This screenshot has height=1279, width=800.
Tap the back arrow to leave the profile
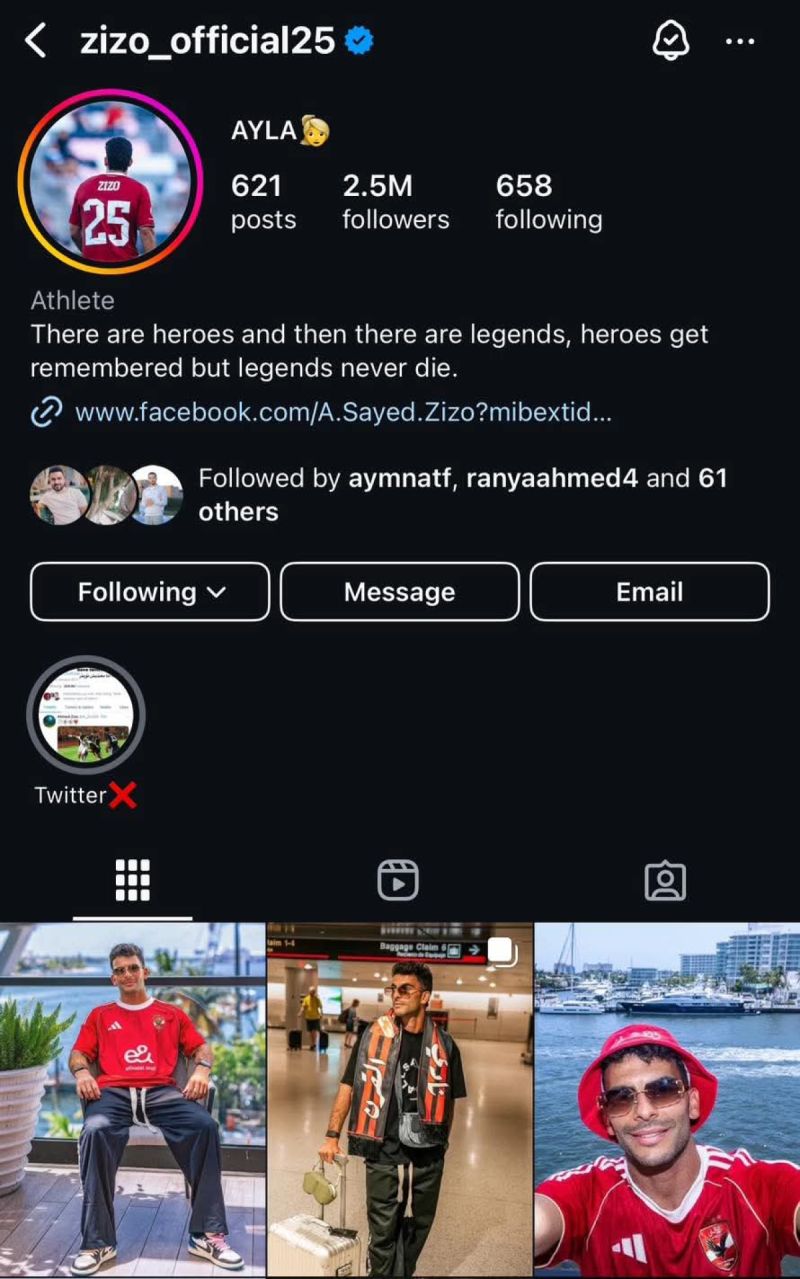pyautogui.click(x=36, y=41)
